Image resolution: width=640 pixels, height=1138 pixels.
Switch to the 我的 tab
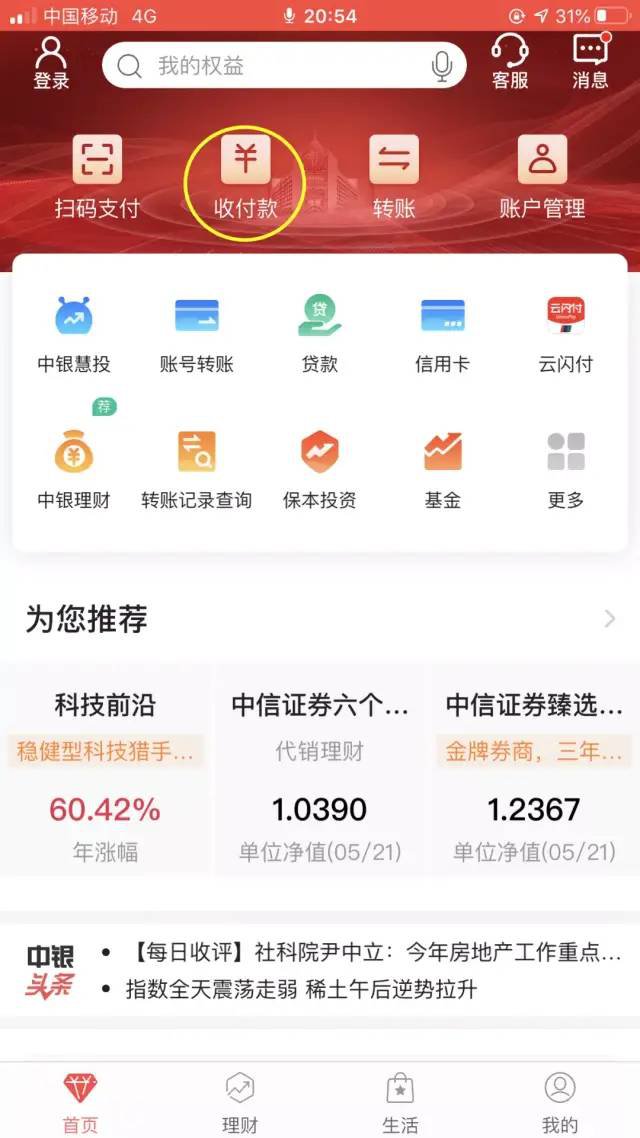560,1100
